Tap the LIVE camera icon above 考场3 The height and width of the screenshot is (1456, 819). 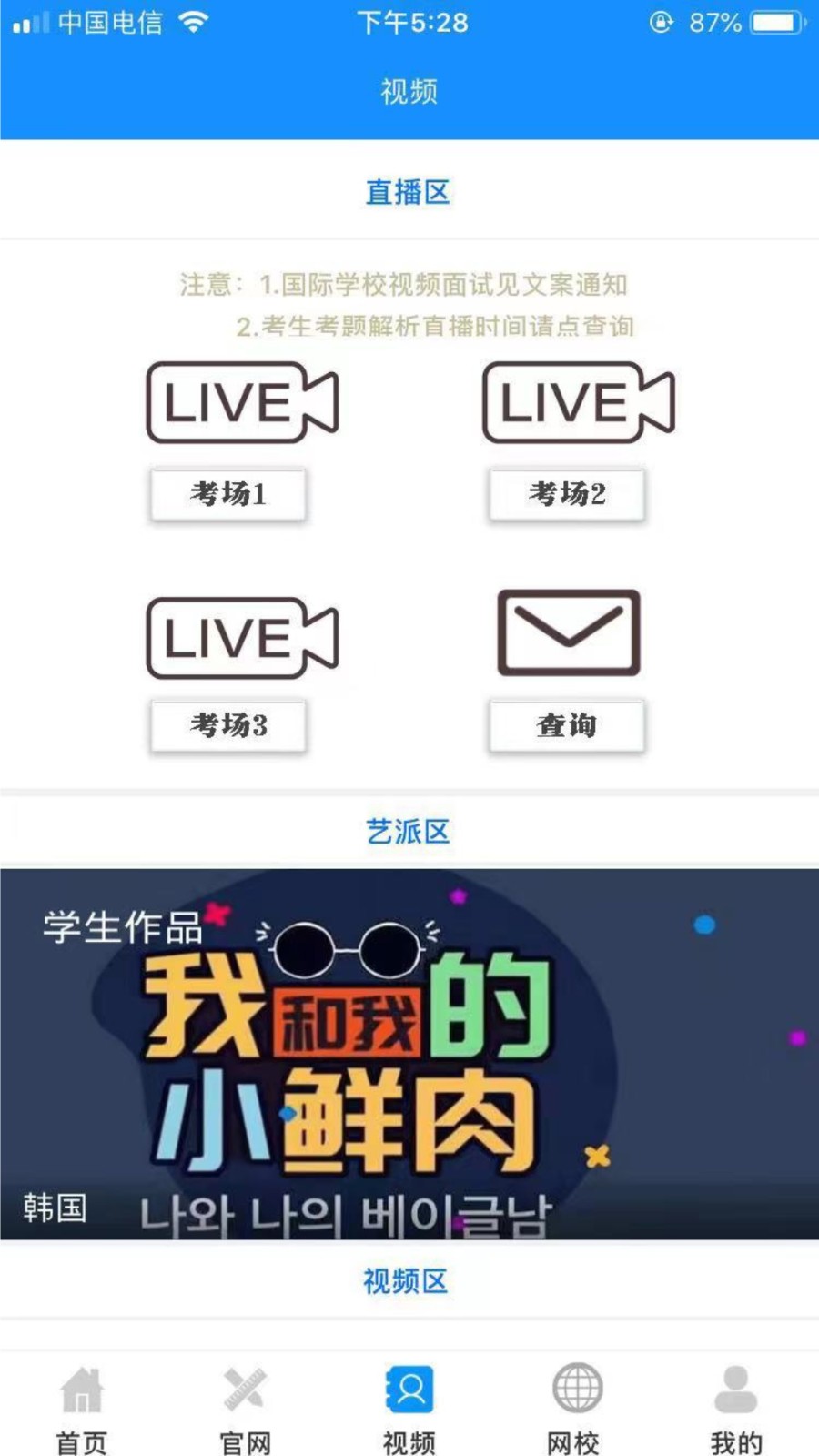[x=241, y=637]
